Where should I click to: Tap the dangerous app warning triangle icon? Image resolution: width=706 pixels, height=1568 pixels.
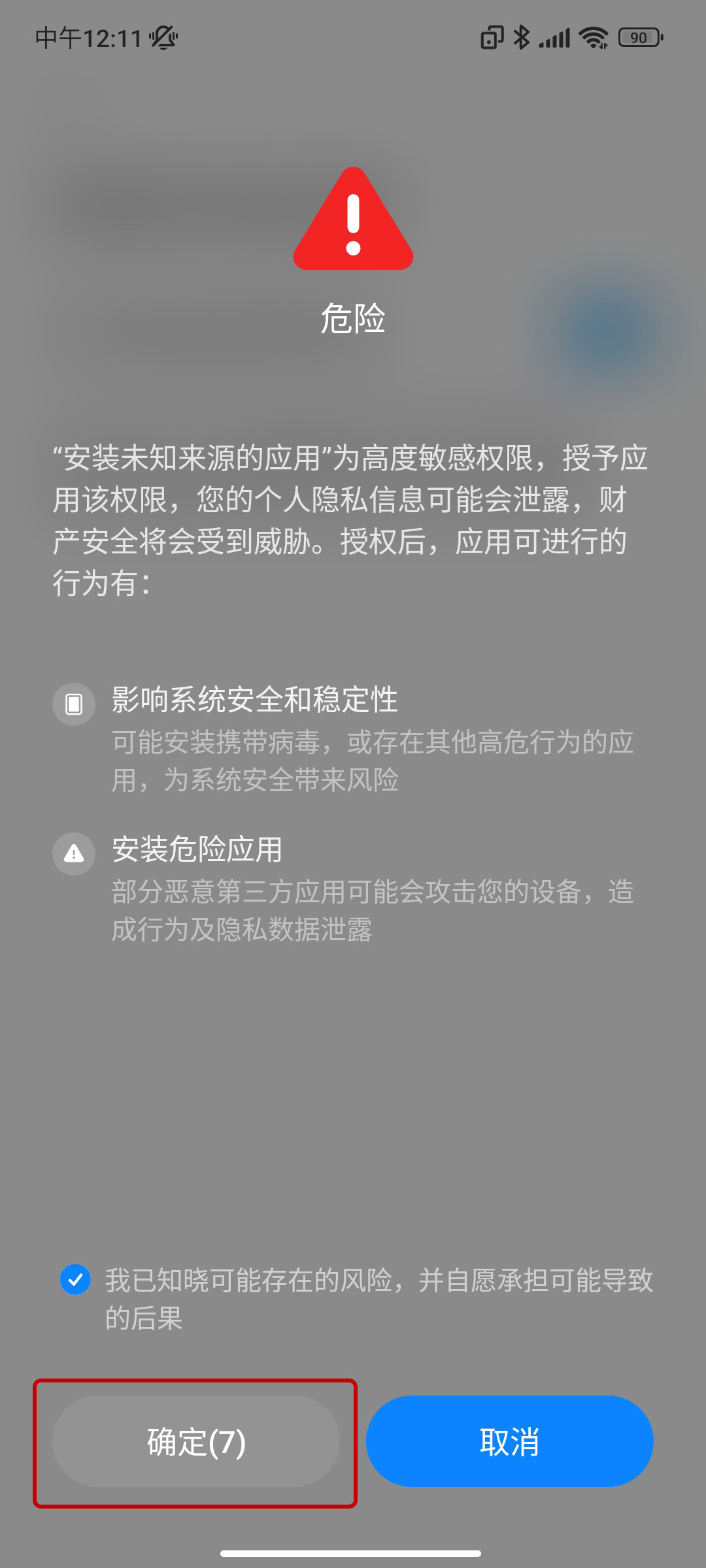(x=73, y=853)
